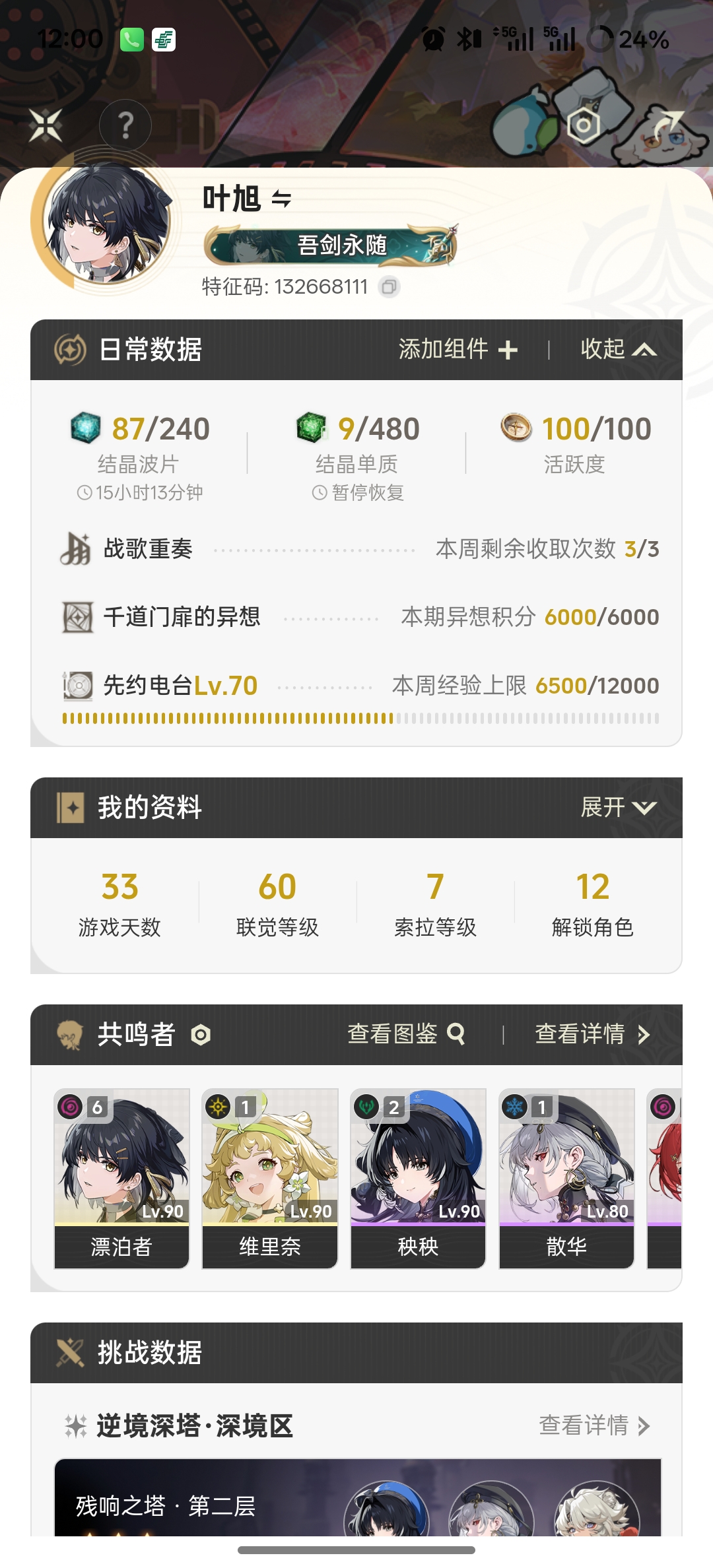Choose the 散华 character card
The image size is (713, 1568).
[x=566, y=1178]
